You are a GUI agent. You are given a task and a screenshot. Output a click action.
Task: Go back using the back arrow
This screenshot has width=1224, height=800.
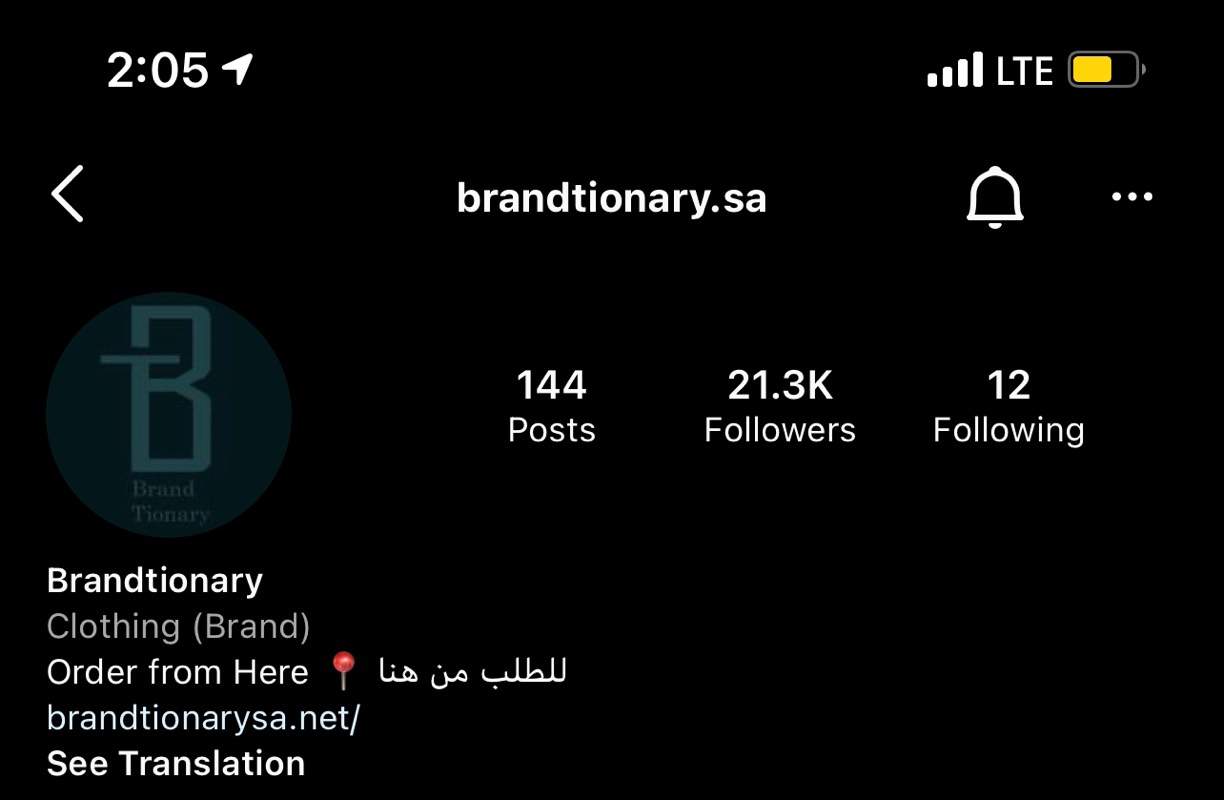pos(68,195)
